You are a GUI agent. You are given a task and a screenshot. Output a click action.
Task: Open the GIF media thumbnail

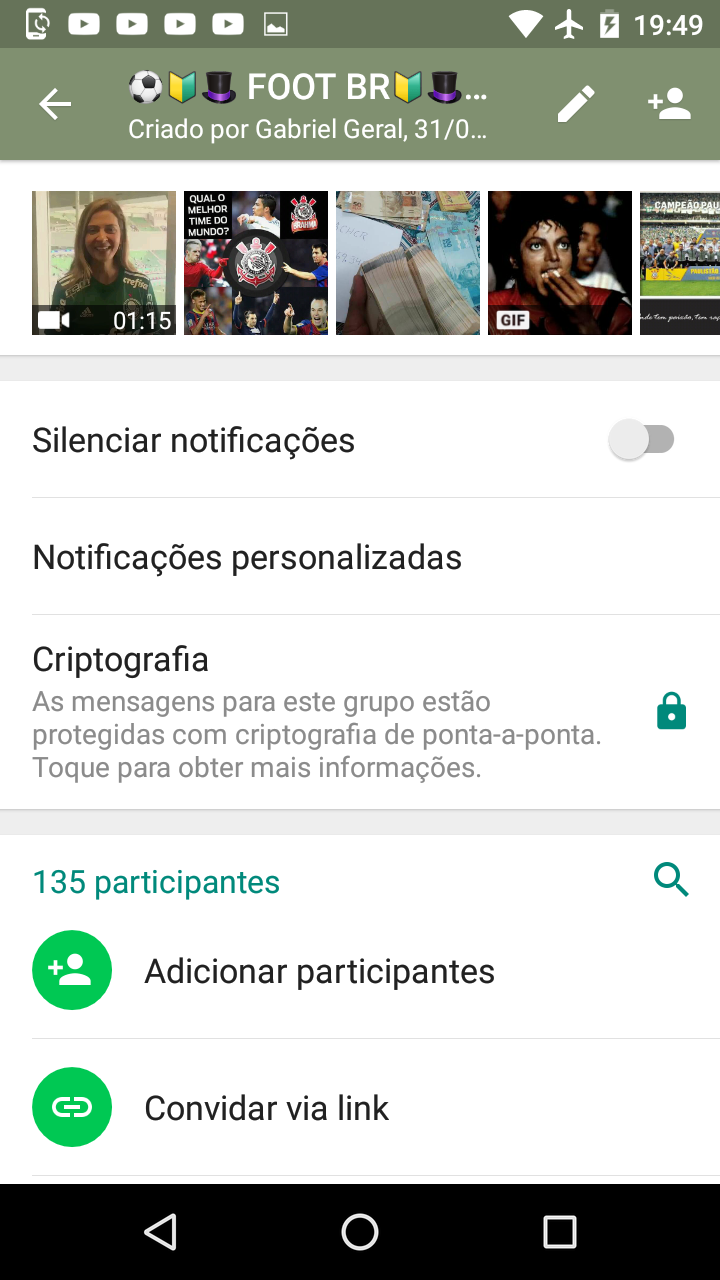560,262
